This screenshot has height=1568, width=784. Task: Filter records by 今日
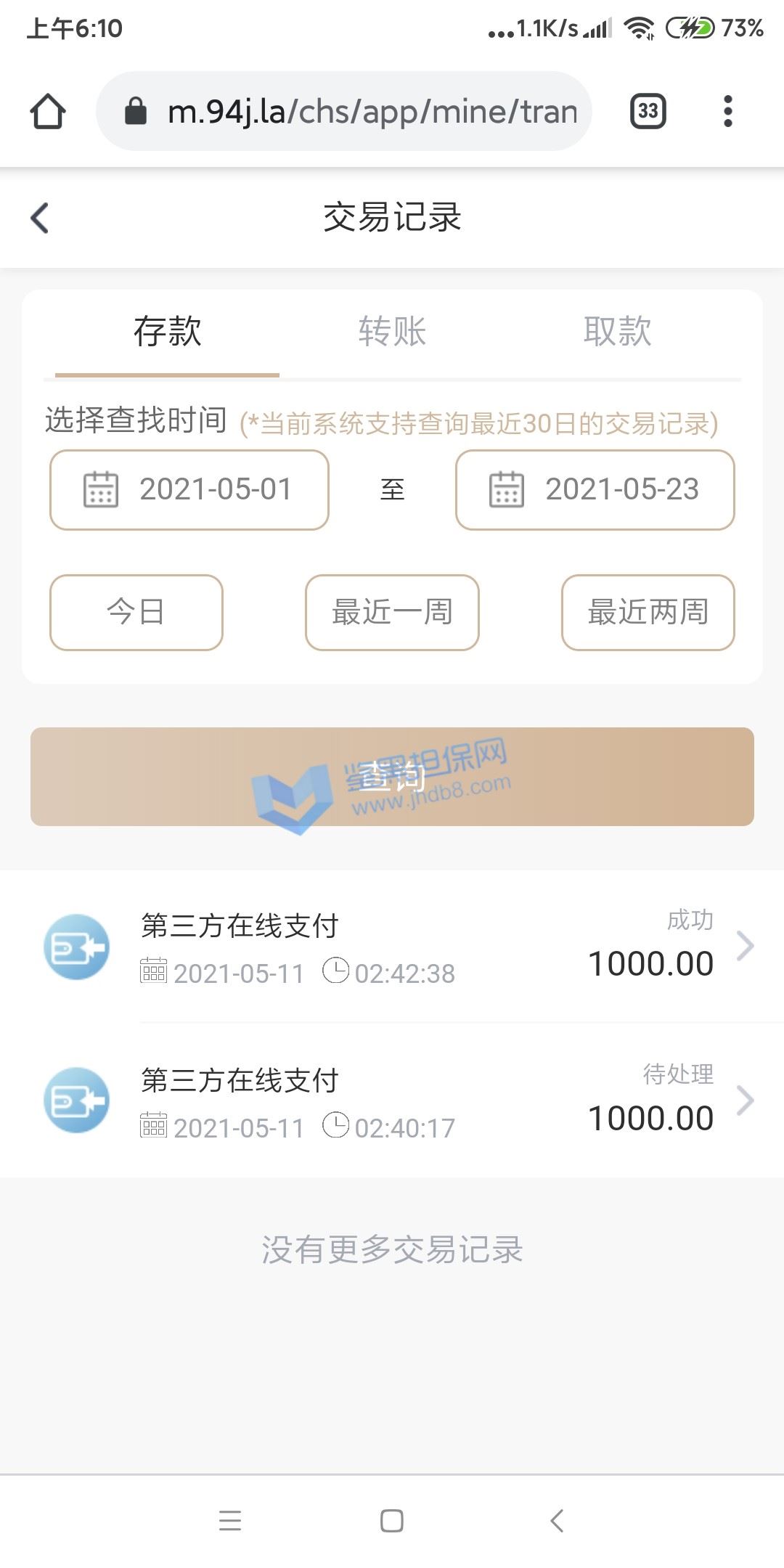pyautogui.click(x=136, y=612)
